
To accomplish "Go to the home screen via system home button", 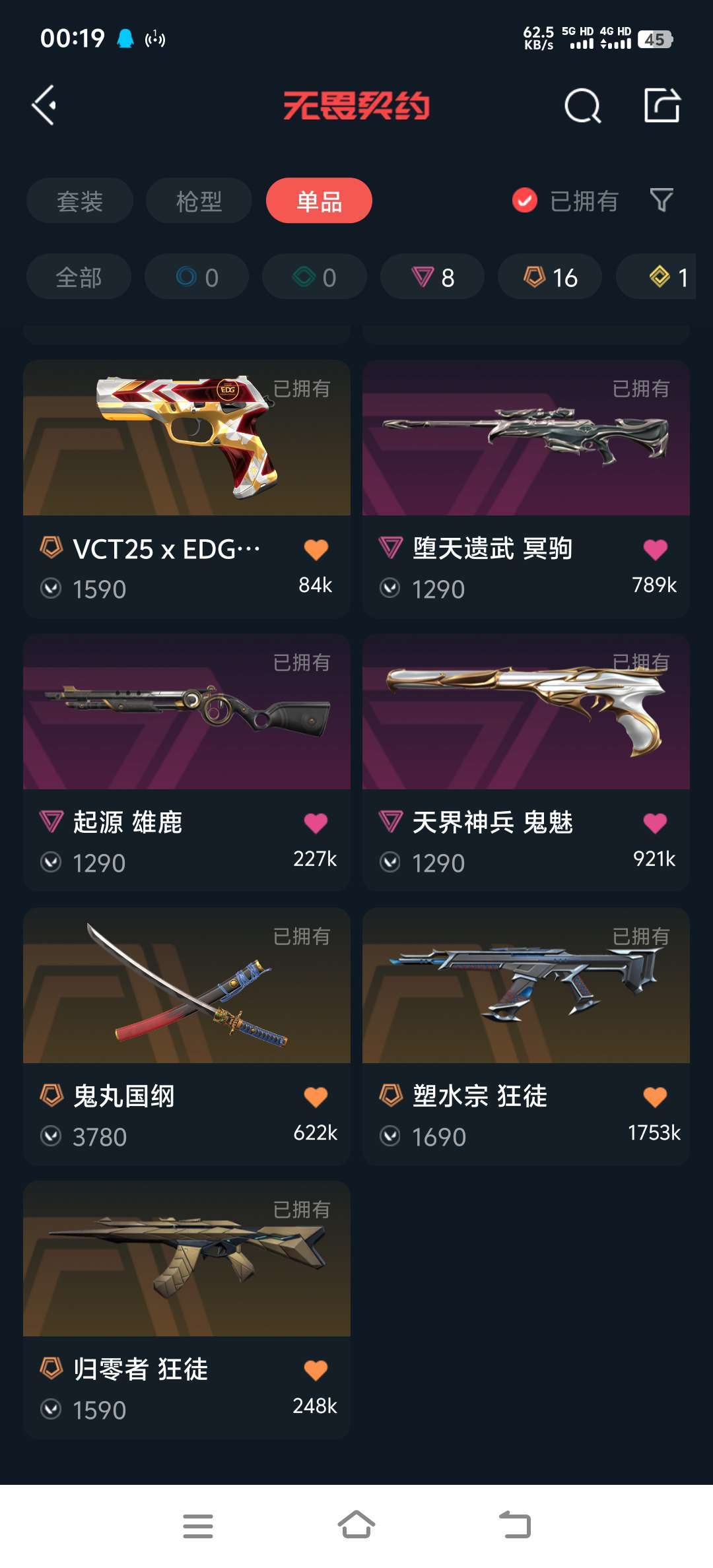I will coord(356,1525).
